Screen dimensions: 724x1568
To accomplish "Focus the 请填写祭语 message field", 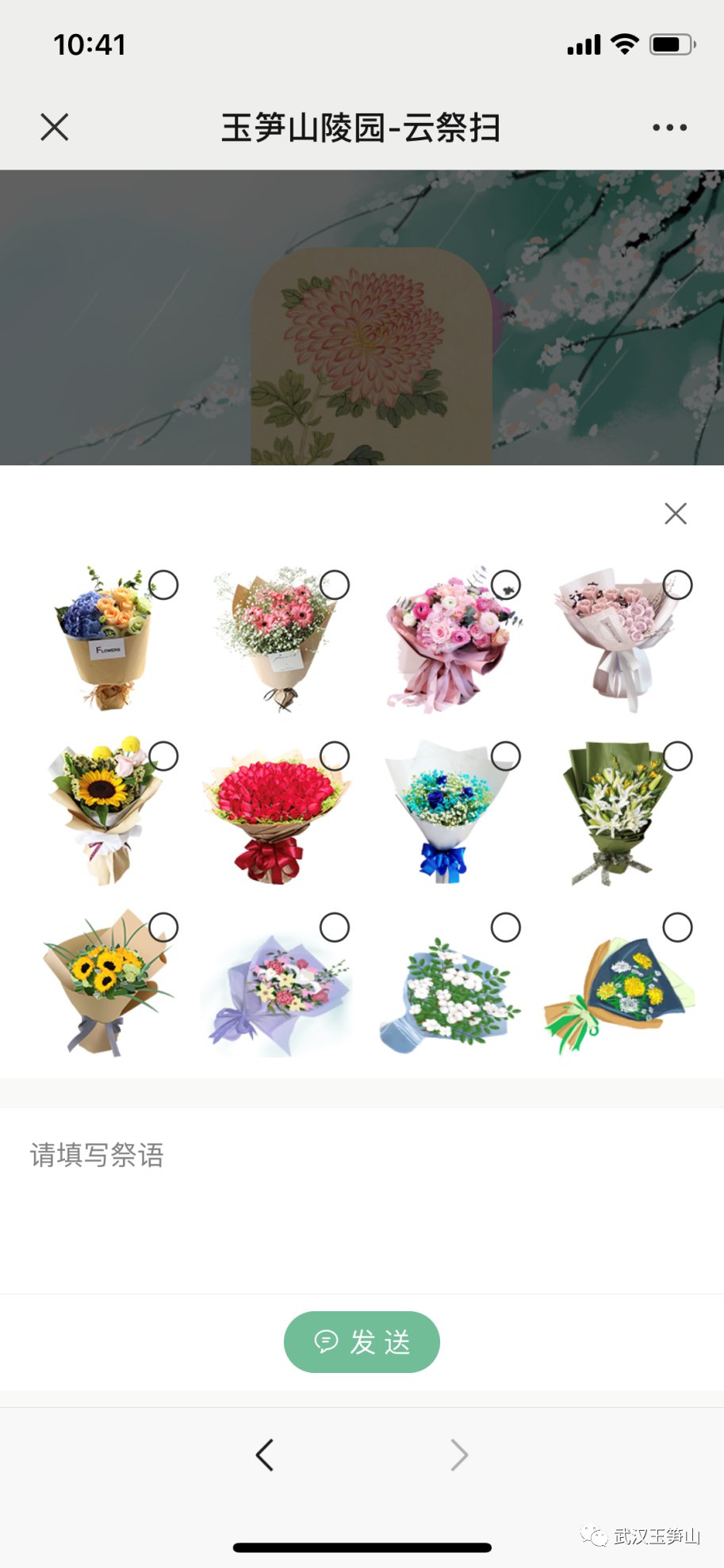I will pos(362,1189).
